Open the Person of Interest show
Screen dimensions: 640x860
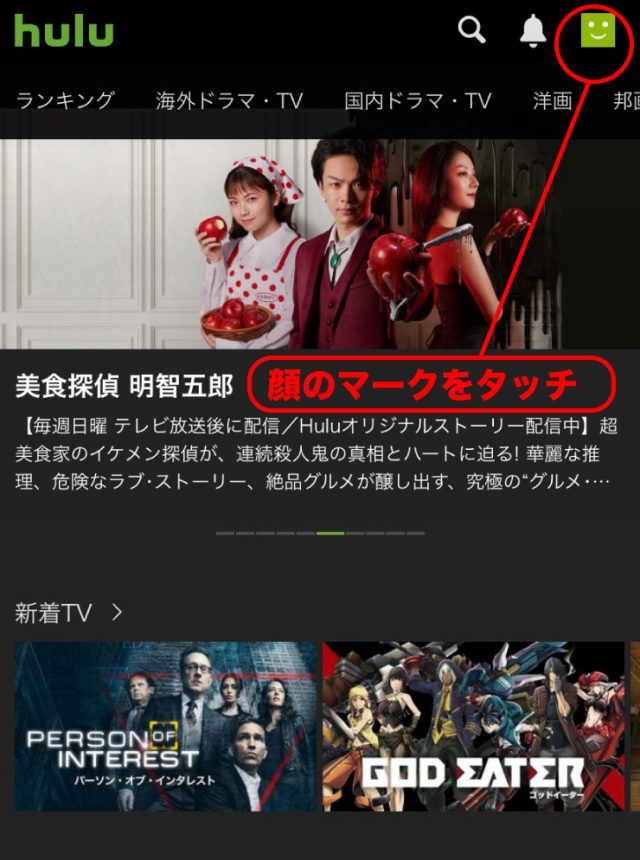tap(165, 726)
